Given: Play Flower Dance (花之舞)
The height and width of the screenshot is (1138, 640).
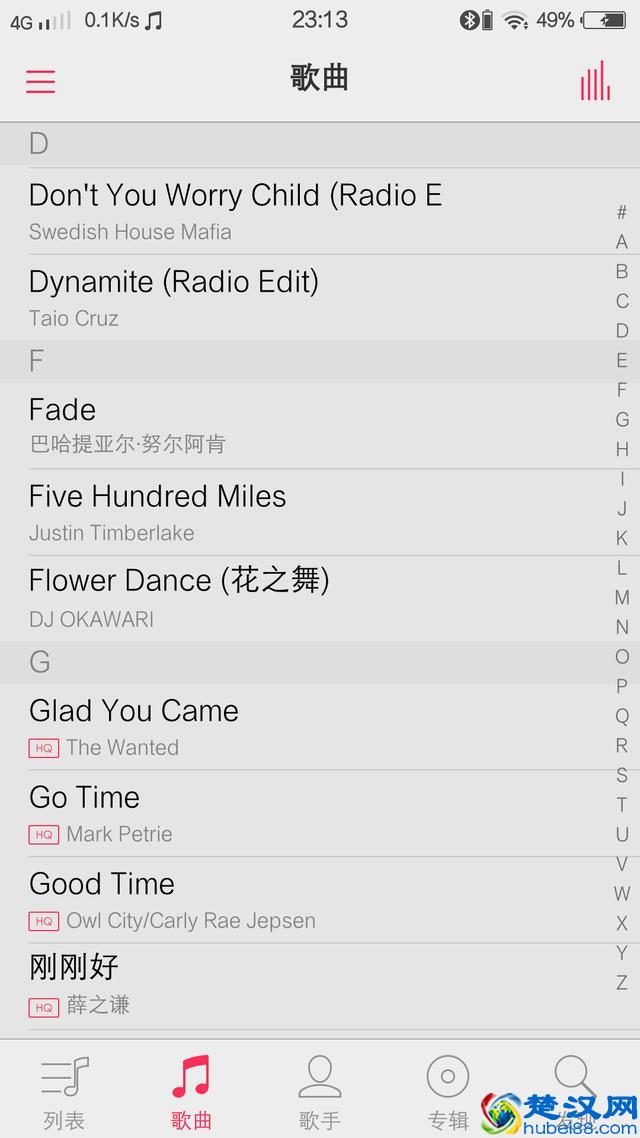Looking at the screenshot, I should [x=300, y=598].
